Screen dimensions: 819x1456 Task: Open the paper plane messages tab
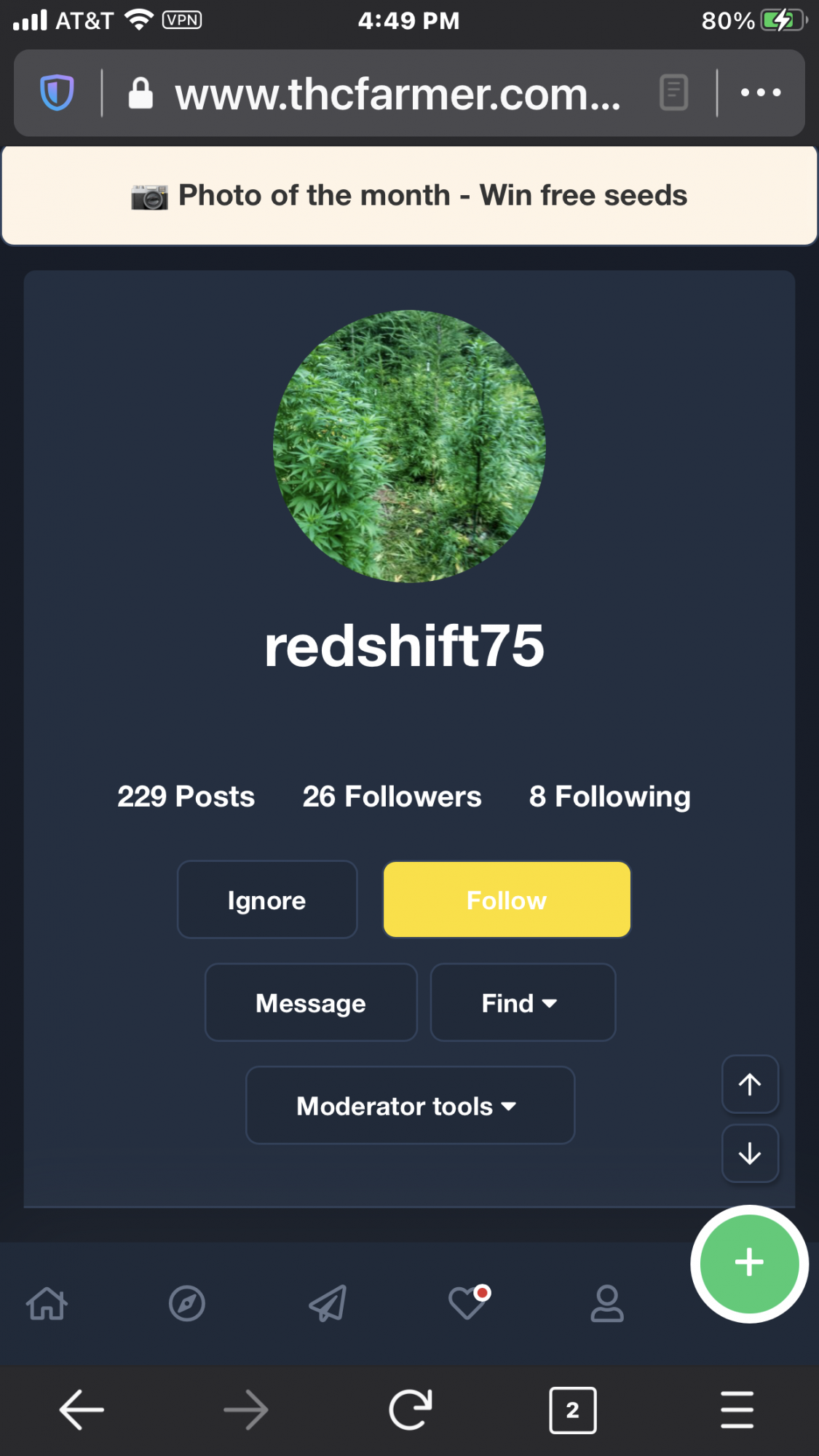tap(328, 1303)
